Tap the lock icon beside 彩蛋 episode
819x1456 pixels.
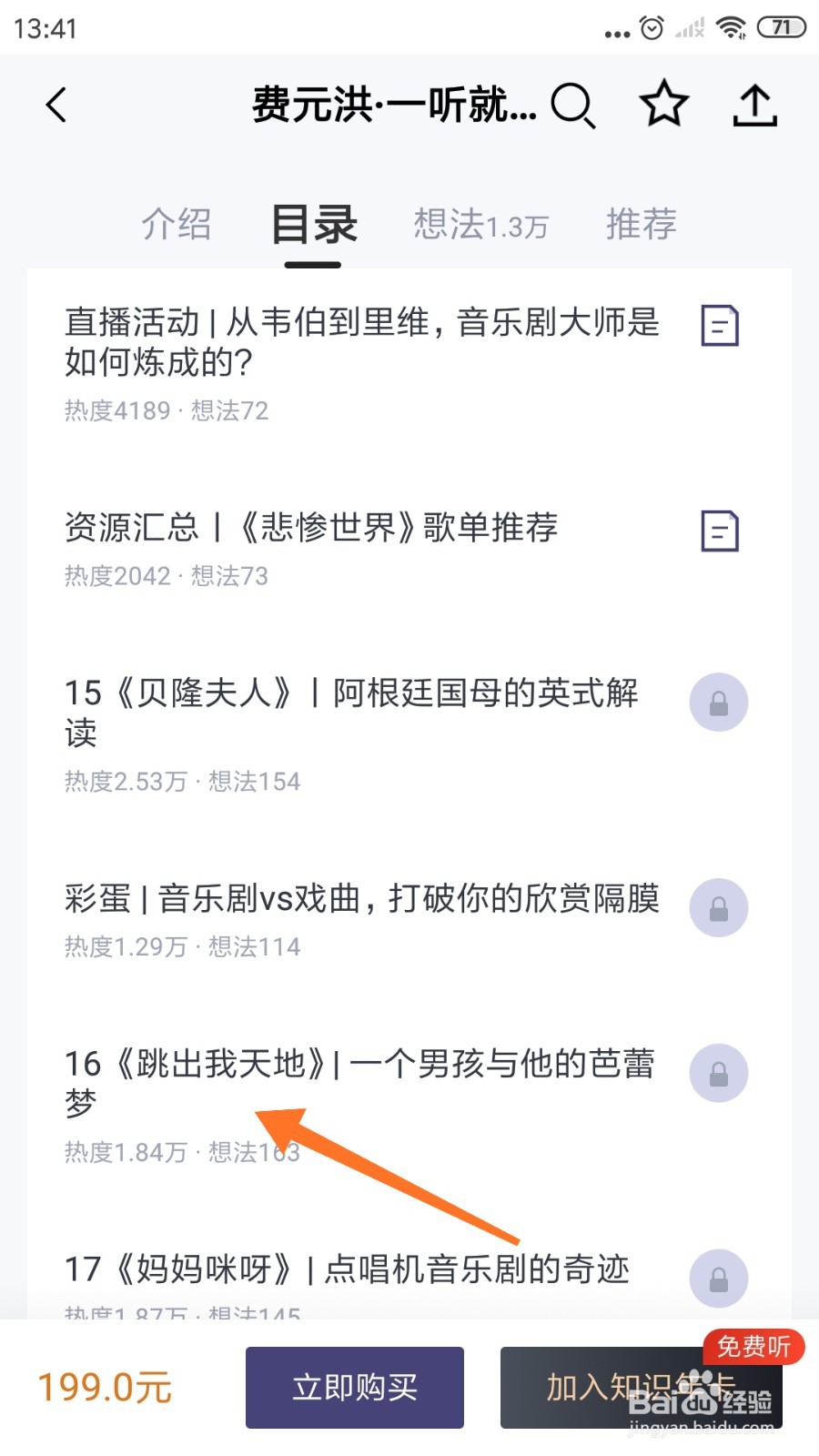coord(719,907)
